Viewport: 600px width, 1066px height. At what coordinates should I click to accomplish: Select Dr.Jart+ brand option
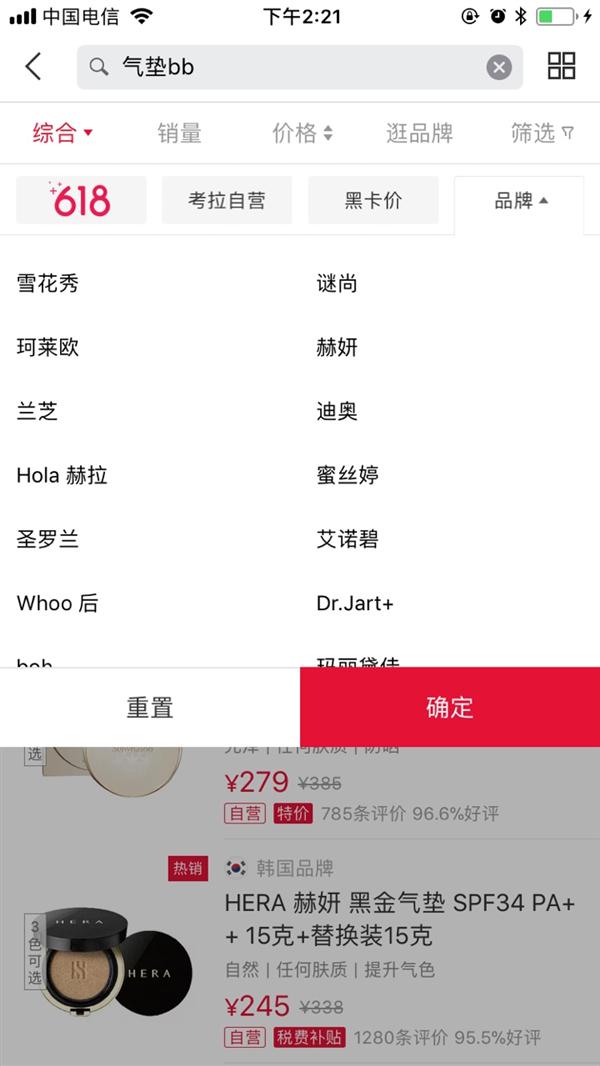click(x=355, y=604)
